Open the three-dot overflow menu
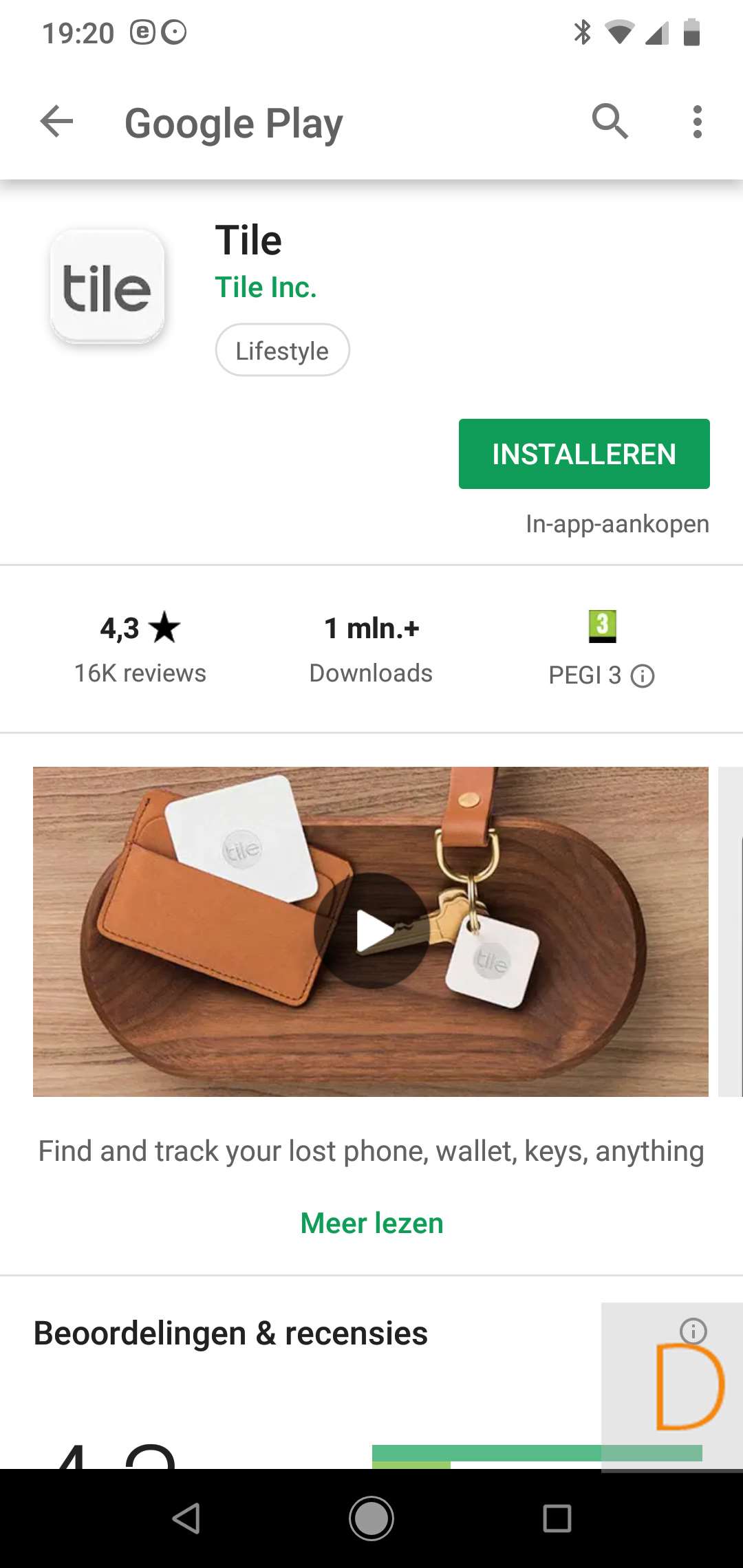 pyautogui.click(x=697, y=122)
